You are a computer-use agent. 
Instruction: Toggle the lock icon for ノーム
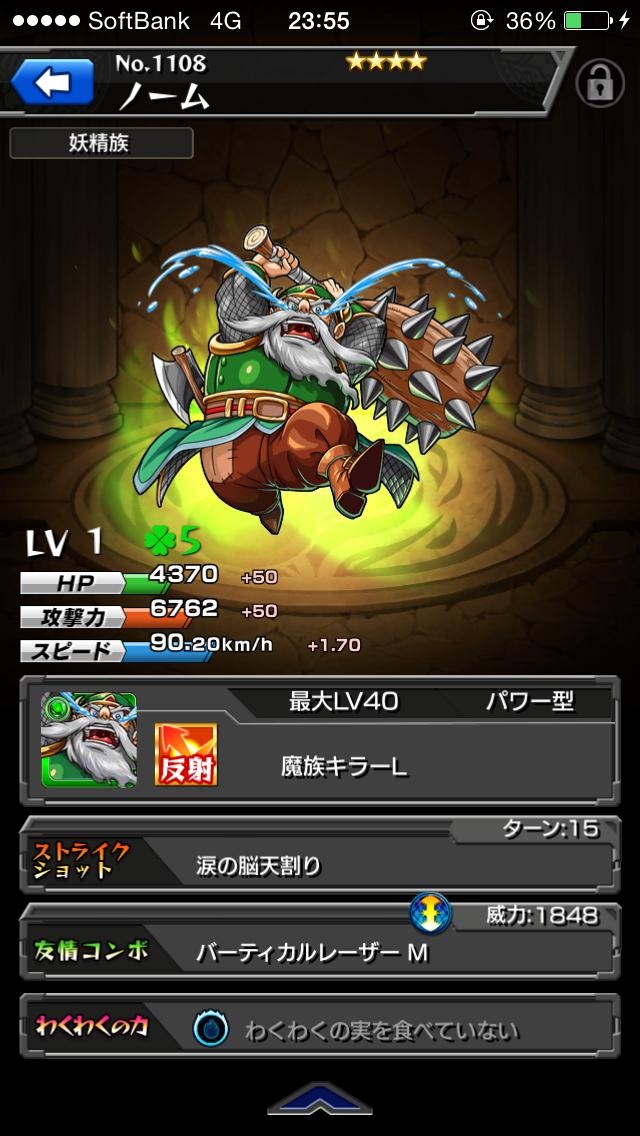[600, 83]
